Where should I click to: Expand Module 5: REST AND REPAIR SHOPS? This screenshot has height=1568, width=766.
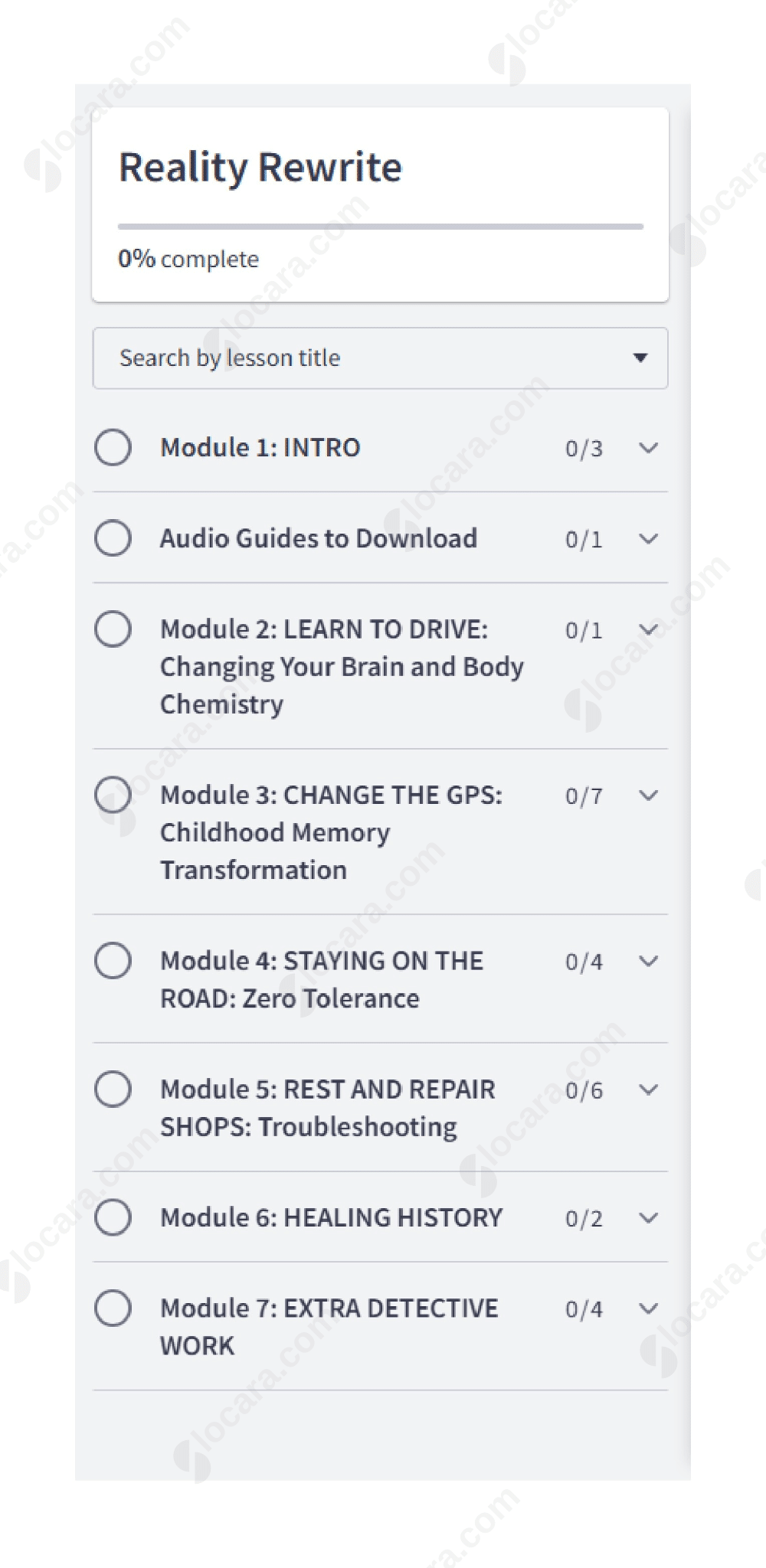tap(648, 1089)
